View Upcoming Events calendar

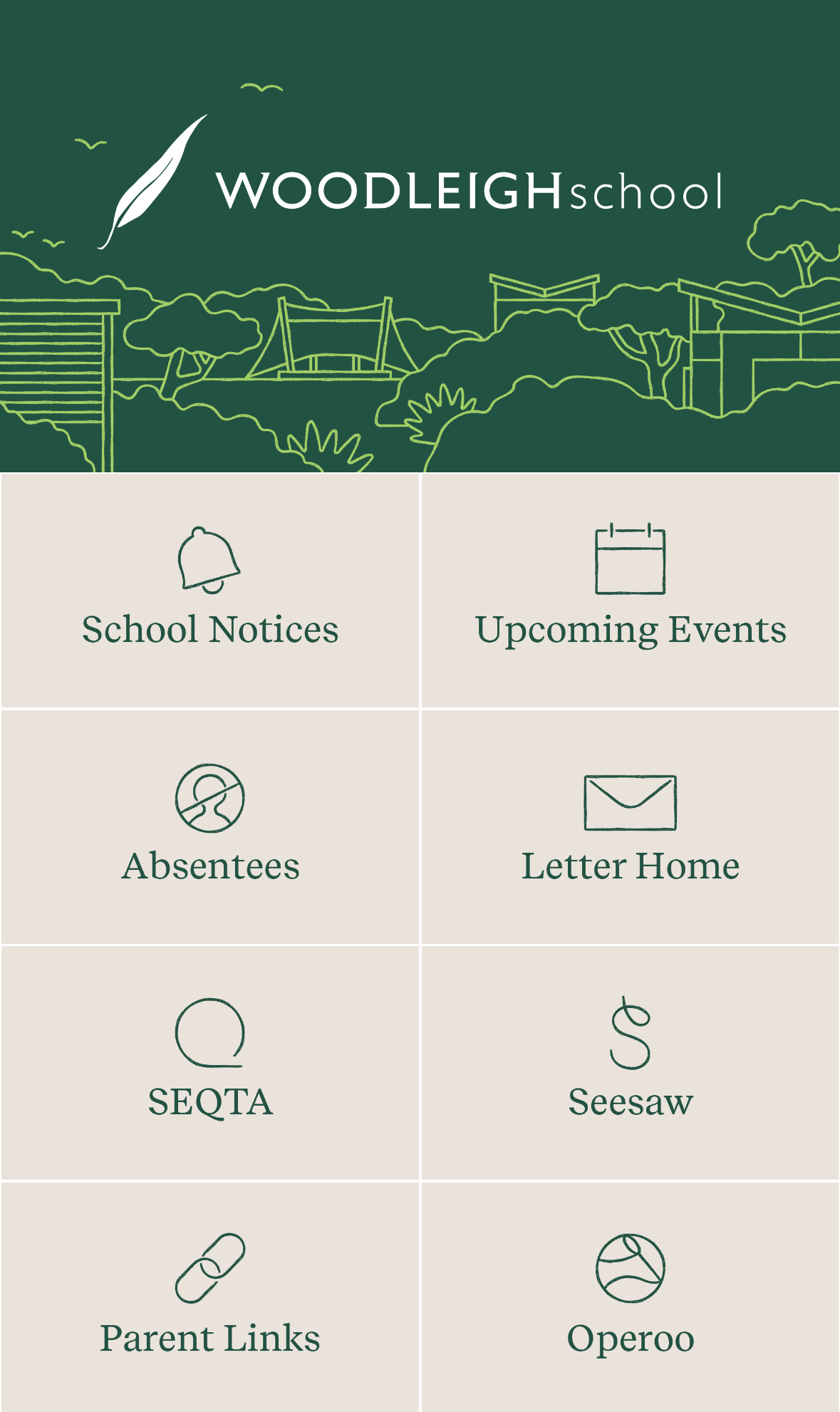point(631,591)
